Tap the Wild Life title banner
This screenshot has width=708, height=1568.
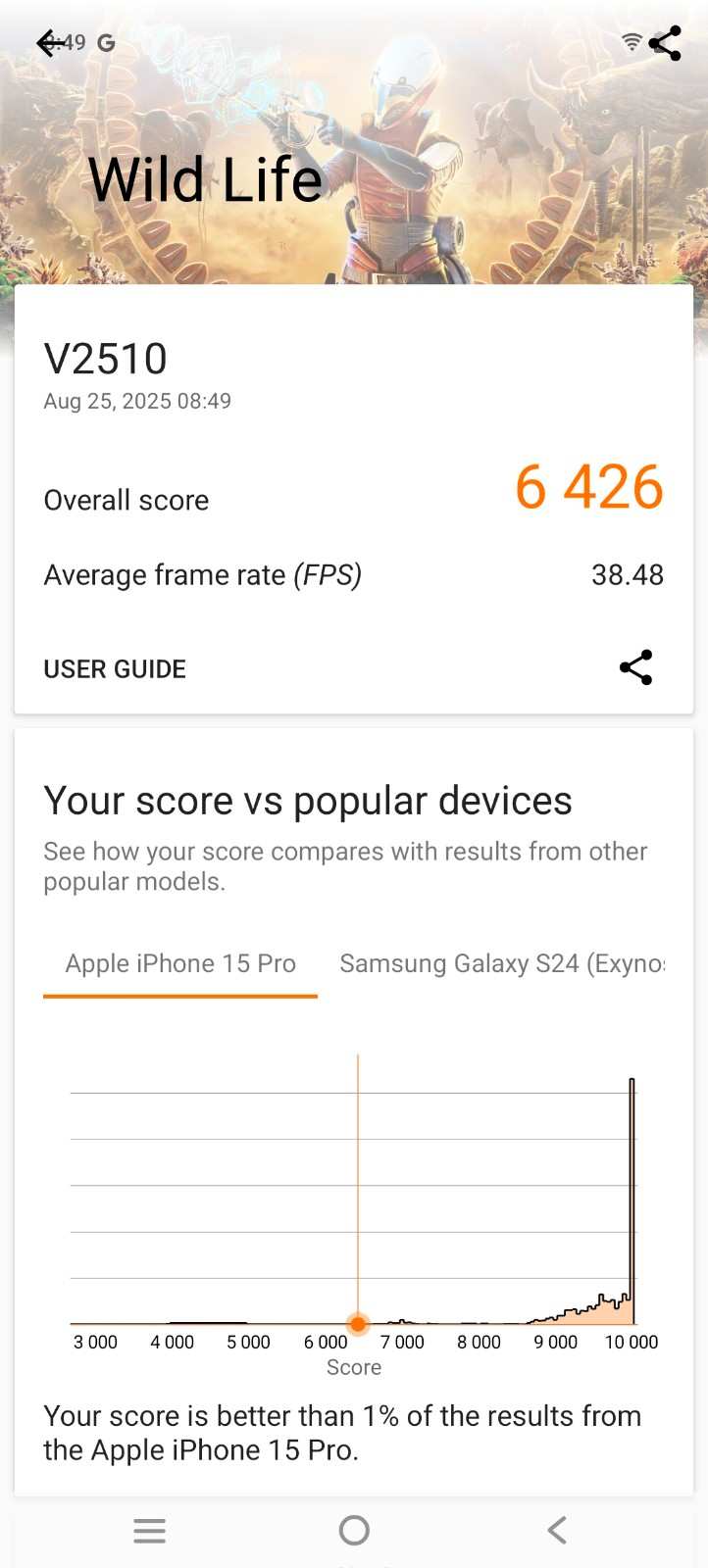pos(205,178)
